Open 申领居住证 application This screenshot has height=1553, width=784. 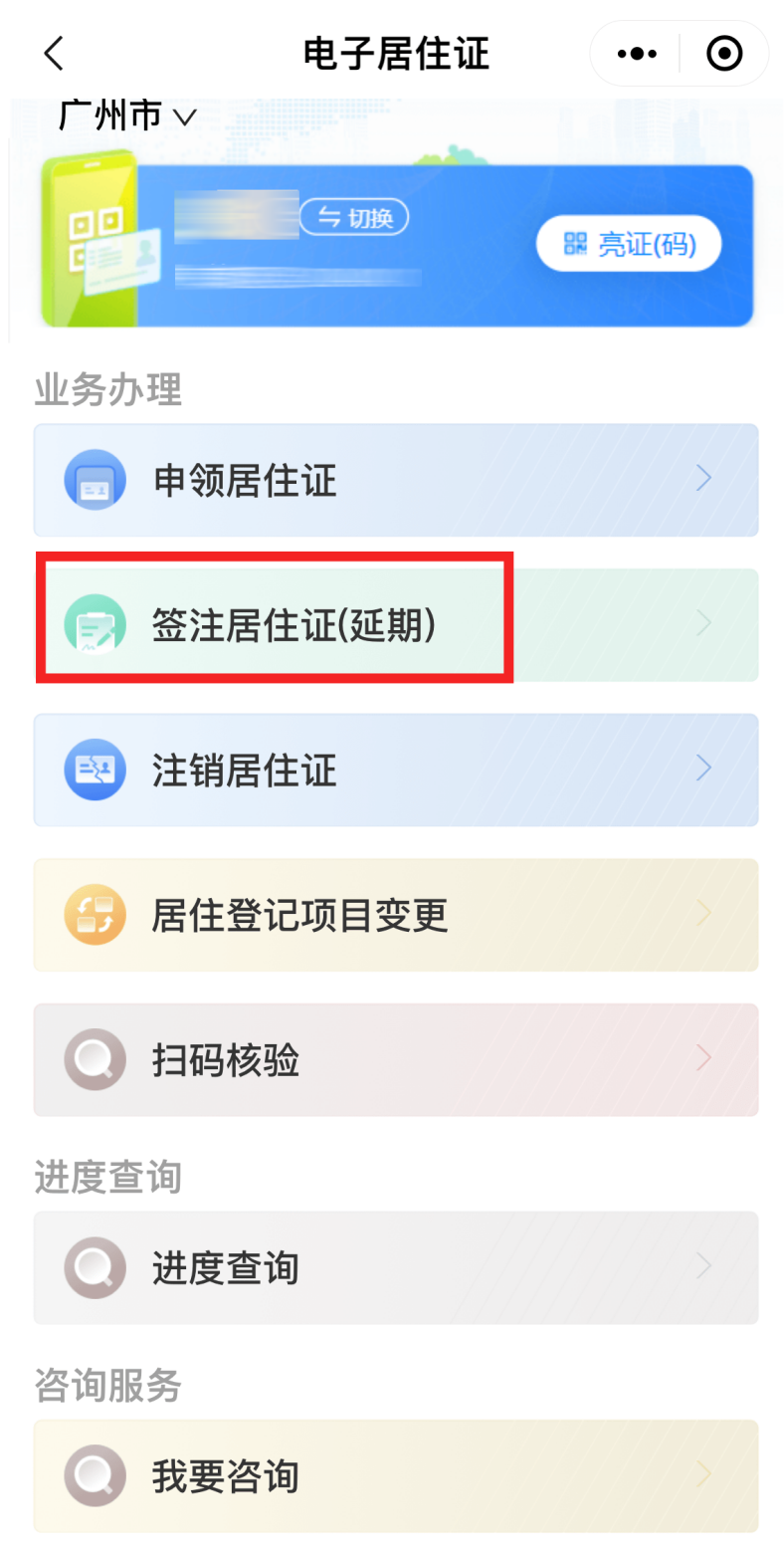pyautogui.click(x=396, y=481)
